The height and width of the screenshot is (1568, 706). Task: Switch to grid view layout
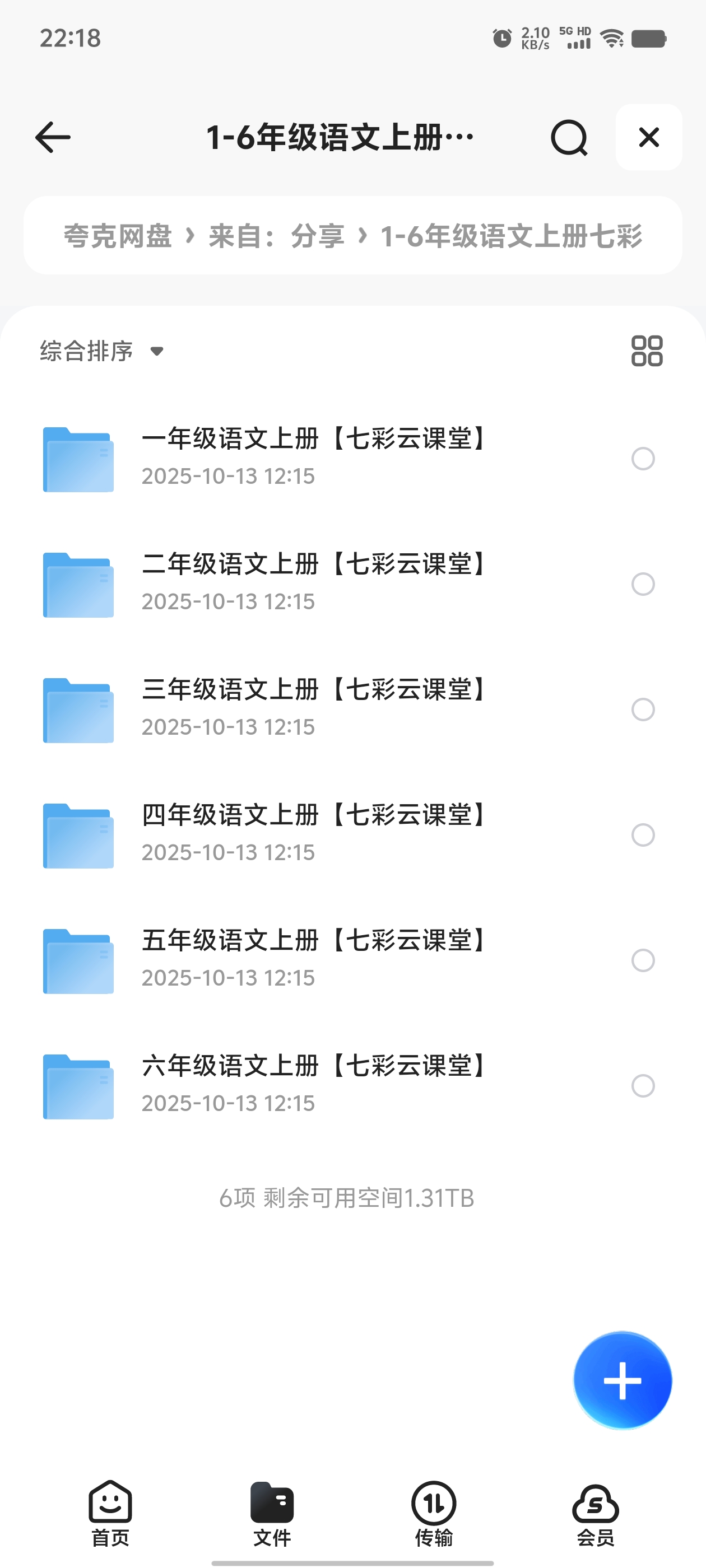646,351
